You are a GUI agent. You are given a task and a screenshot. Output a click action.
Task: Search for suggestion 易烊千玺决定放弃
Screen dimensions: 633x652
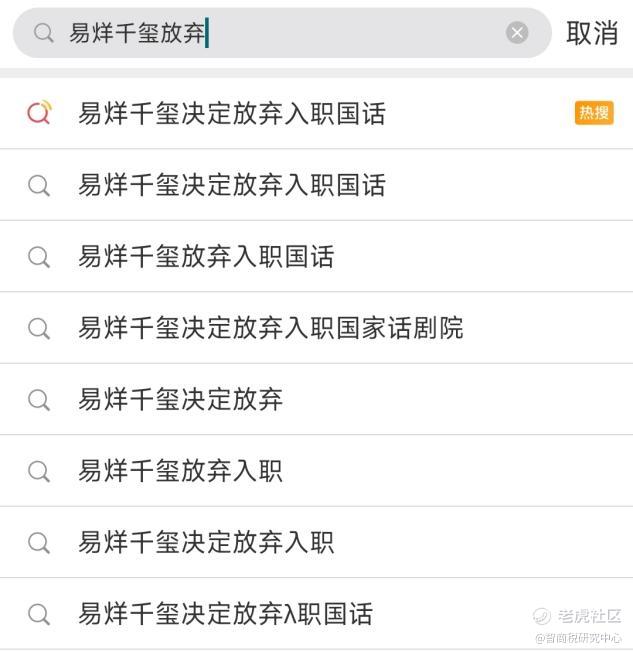click(x=181, y=400)
